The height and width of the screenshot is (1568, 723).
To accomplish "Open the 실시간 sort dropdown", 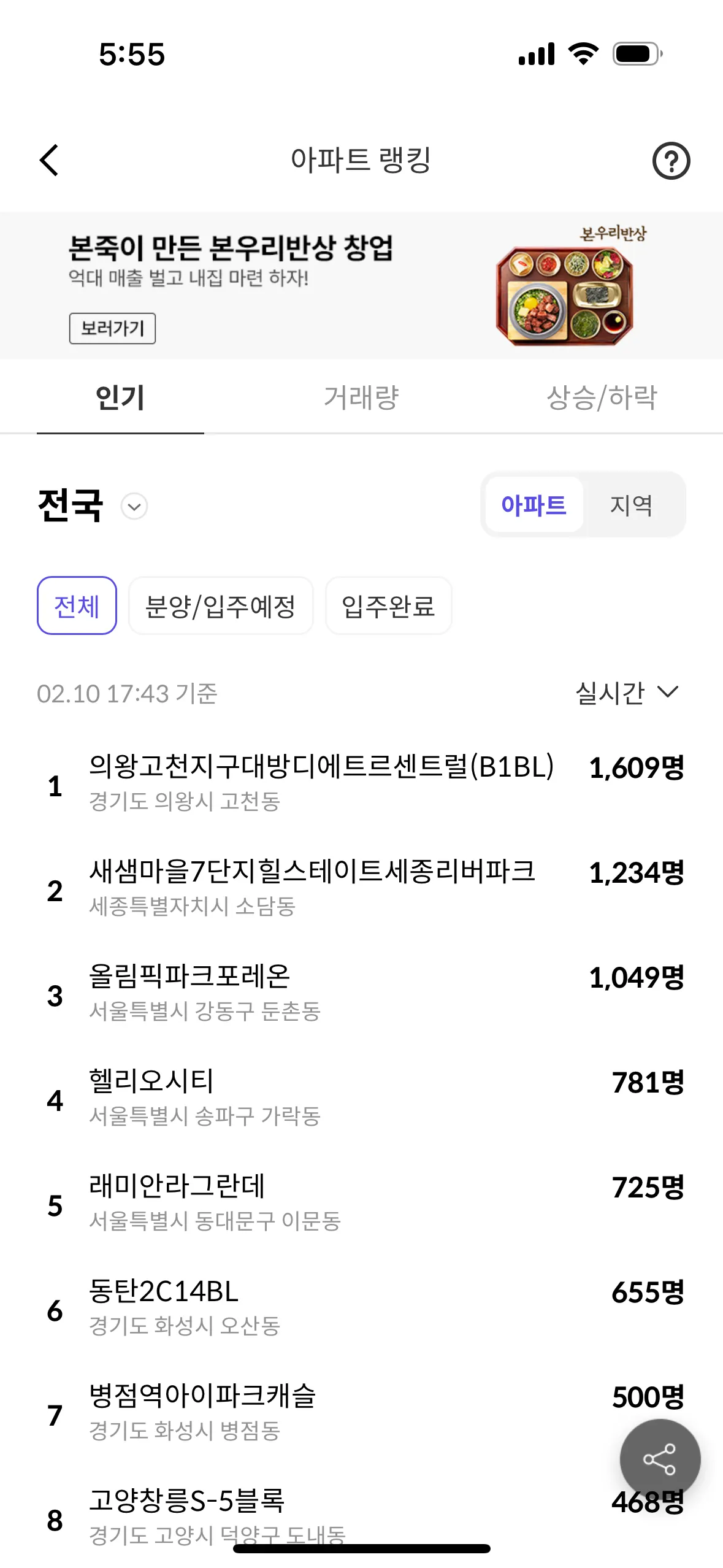I will point(627,693).
